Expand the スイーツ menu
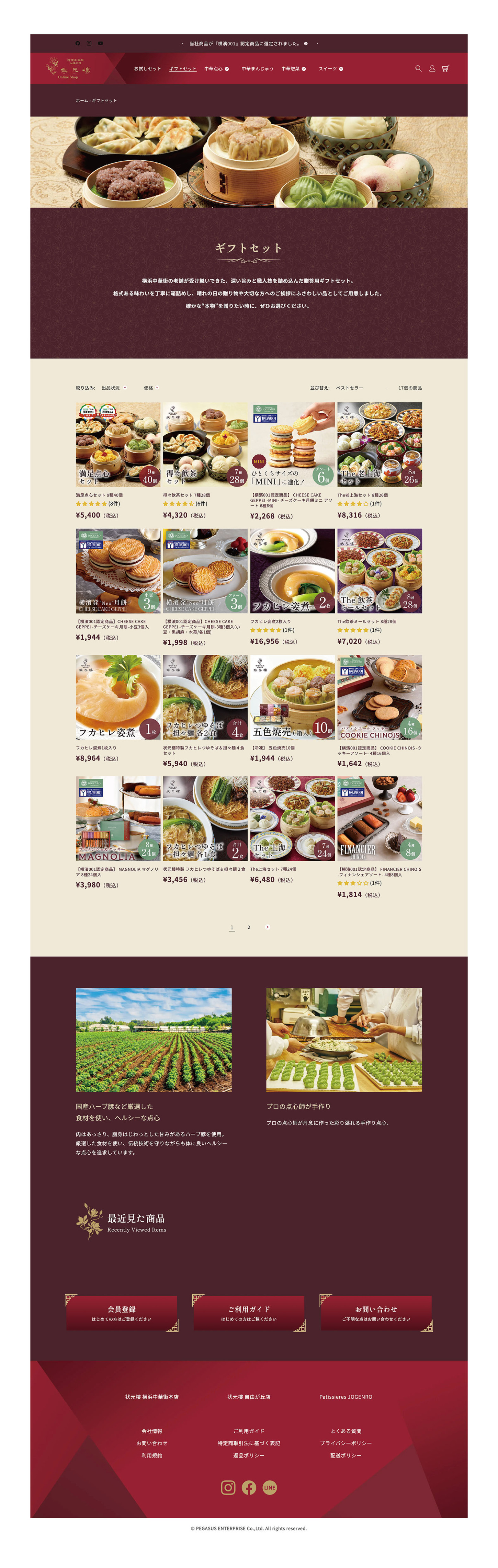 [x=331, y=69]
